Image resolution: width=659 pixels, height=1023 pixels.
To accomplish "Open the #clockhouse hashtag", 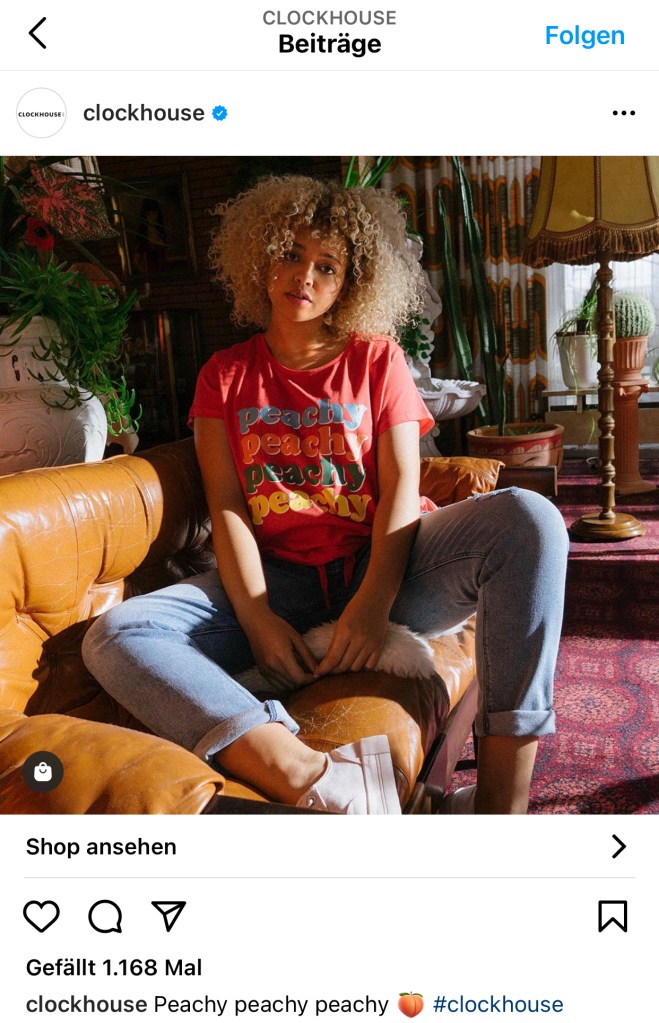I will pos(497,1004).
